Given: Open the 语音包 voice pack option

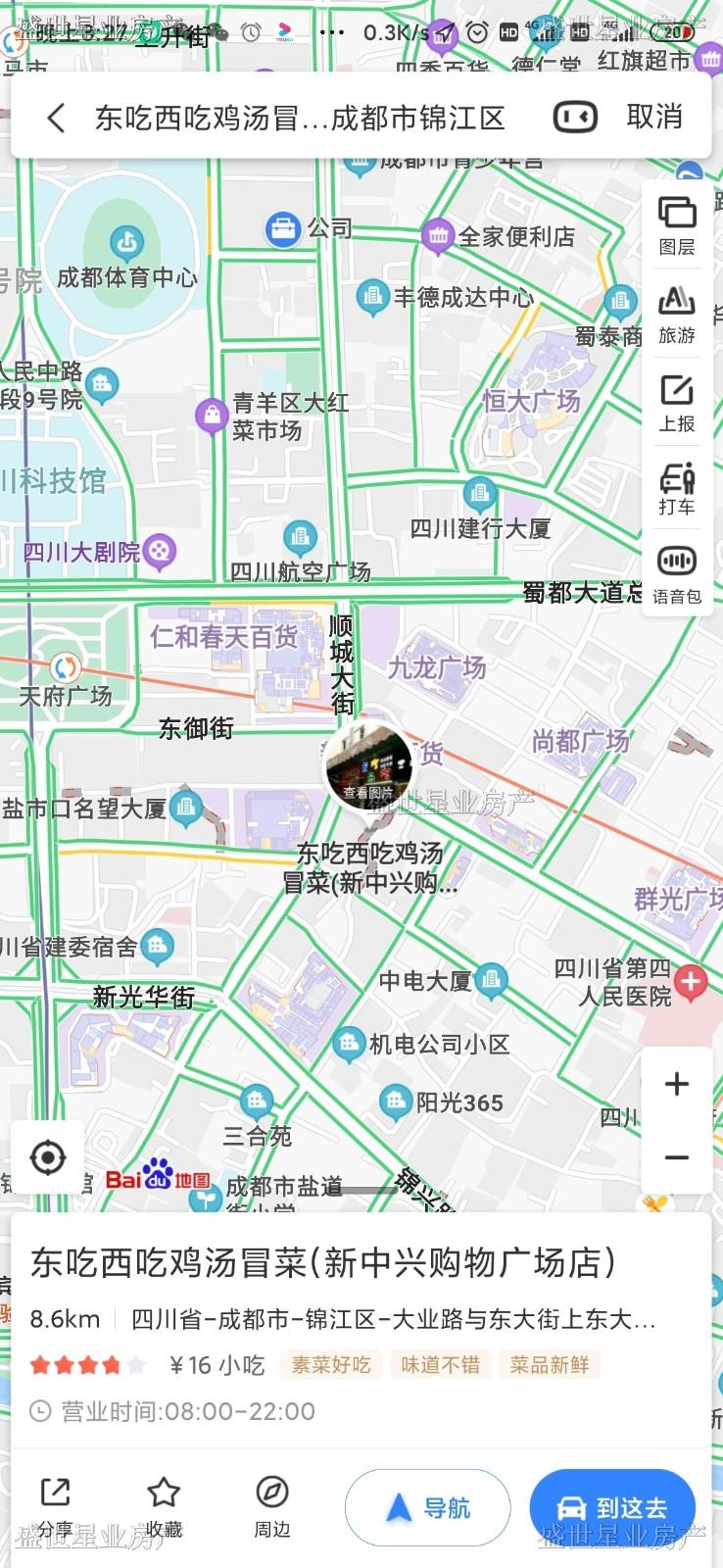Looking at the screenshot, I should pos(676,573).
